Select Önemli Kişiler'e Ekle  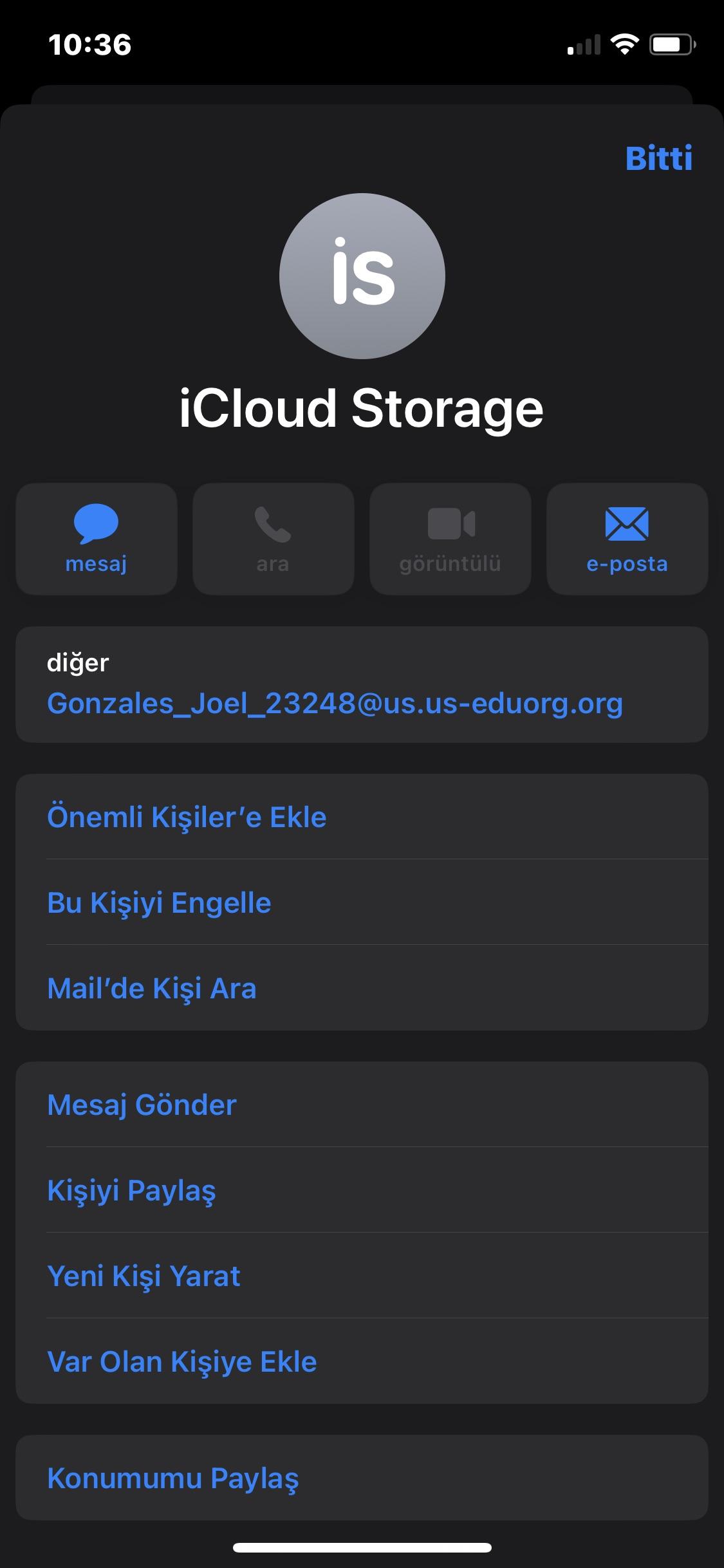[187, 817]
